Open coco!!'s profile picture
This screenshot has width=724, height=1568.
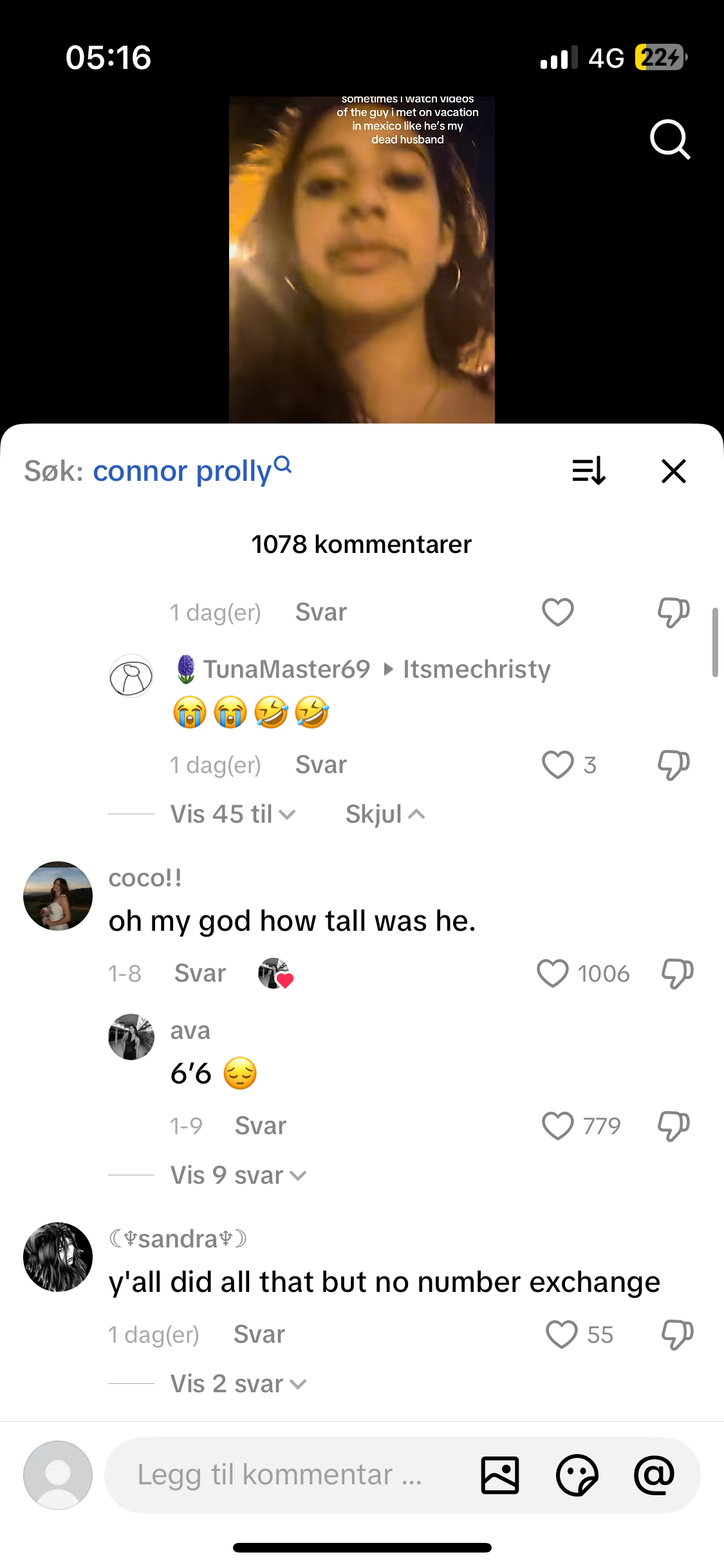(x=58, y=895)
